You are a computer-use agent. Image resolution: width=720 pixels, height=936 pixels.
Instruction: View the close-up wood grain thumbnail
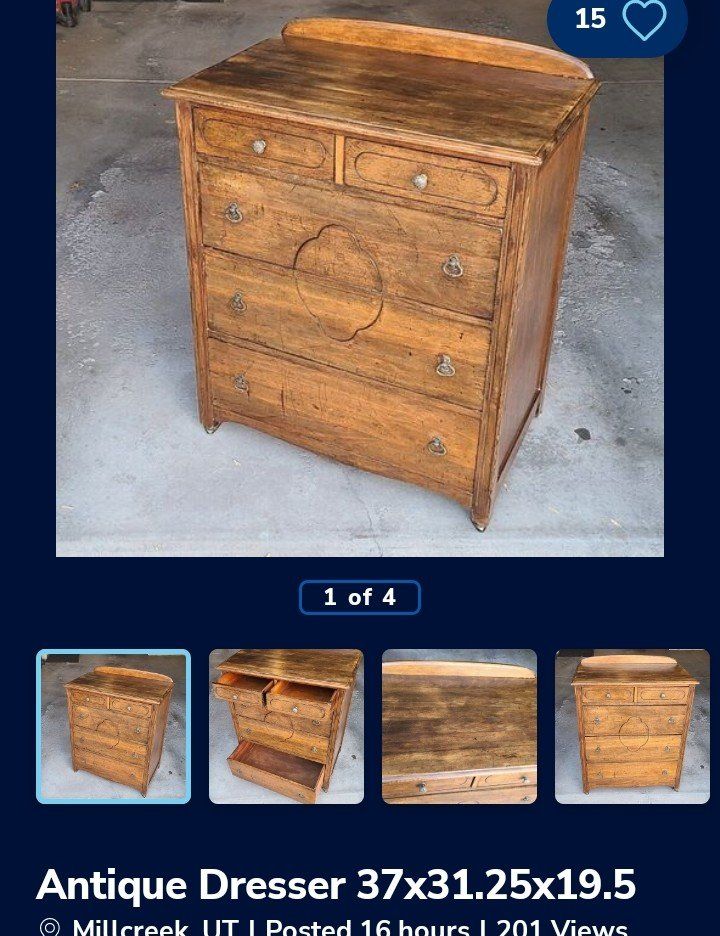point(459,727)
